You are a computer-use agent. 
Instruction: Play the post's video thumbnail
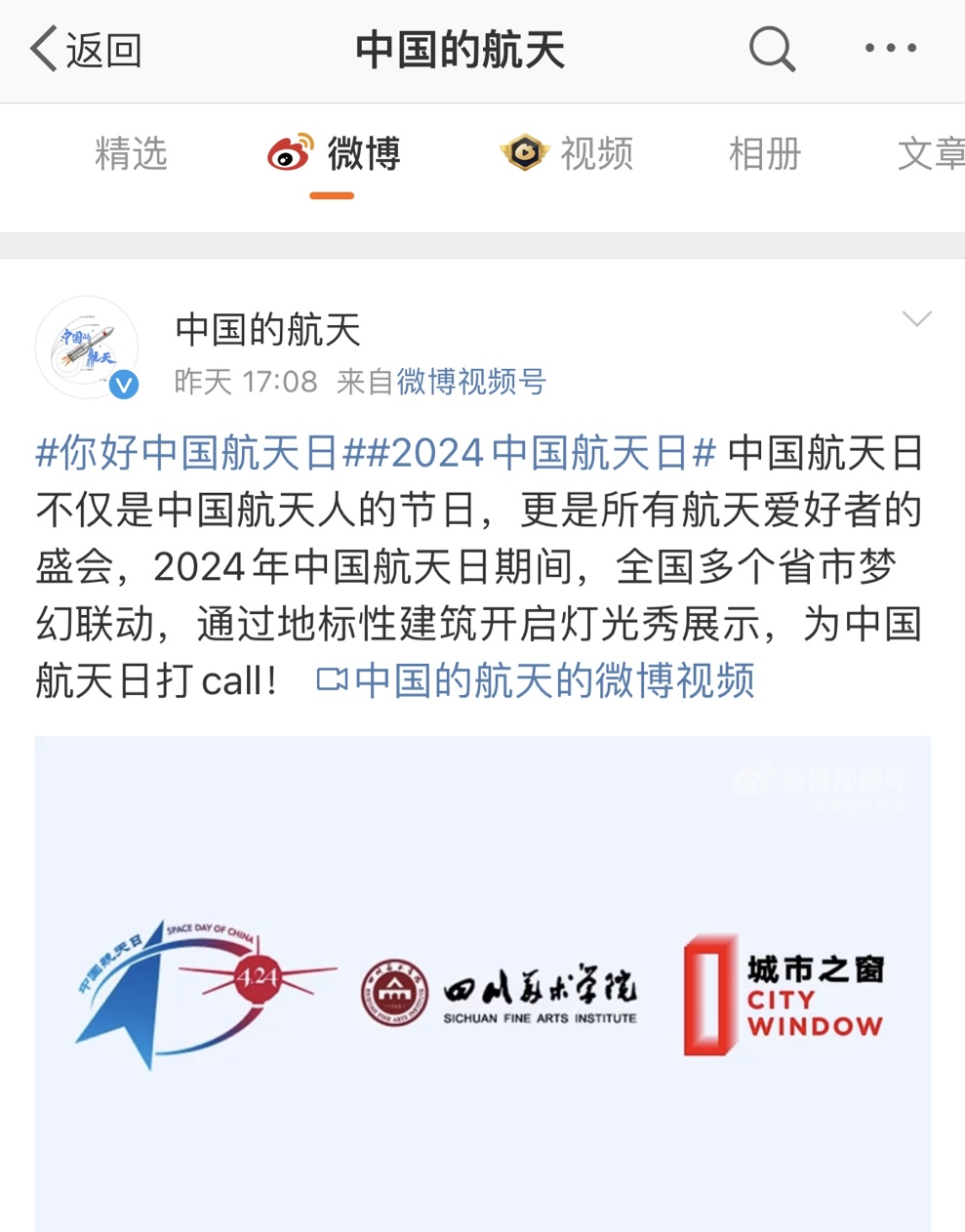click(482, 983)
